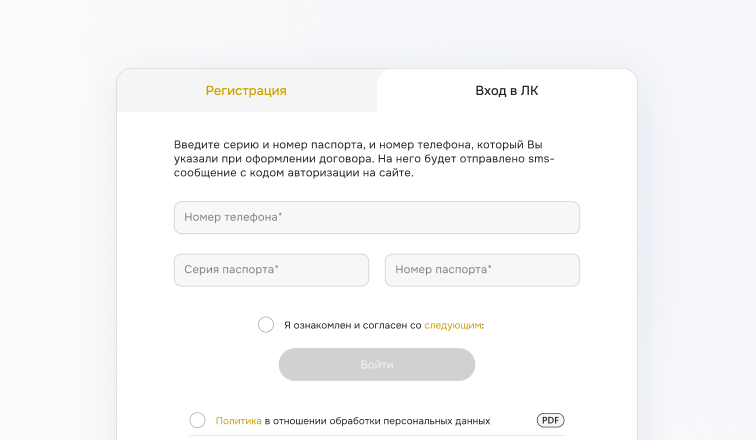The height and width of the screenshot is (440, 756).
Task: Tap the Серия паспорта input
Action: [271, 270]
